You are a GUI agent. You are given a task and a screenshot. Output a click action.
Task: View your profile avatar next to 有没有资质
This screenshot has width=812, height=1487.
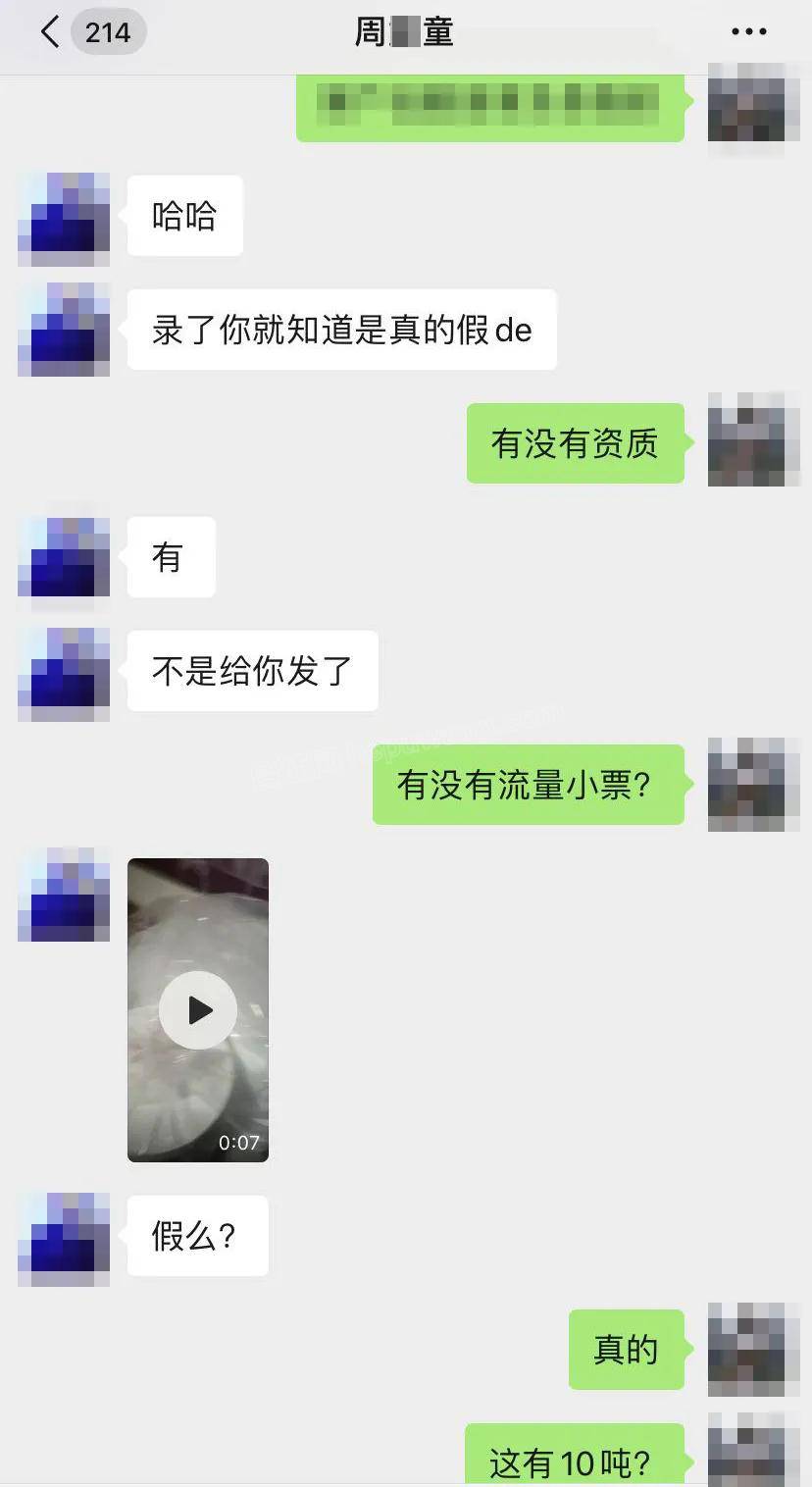(746, 440)
